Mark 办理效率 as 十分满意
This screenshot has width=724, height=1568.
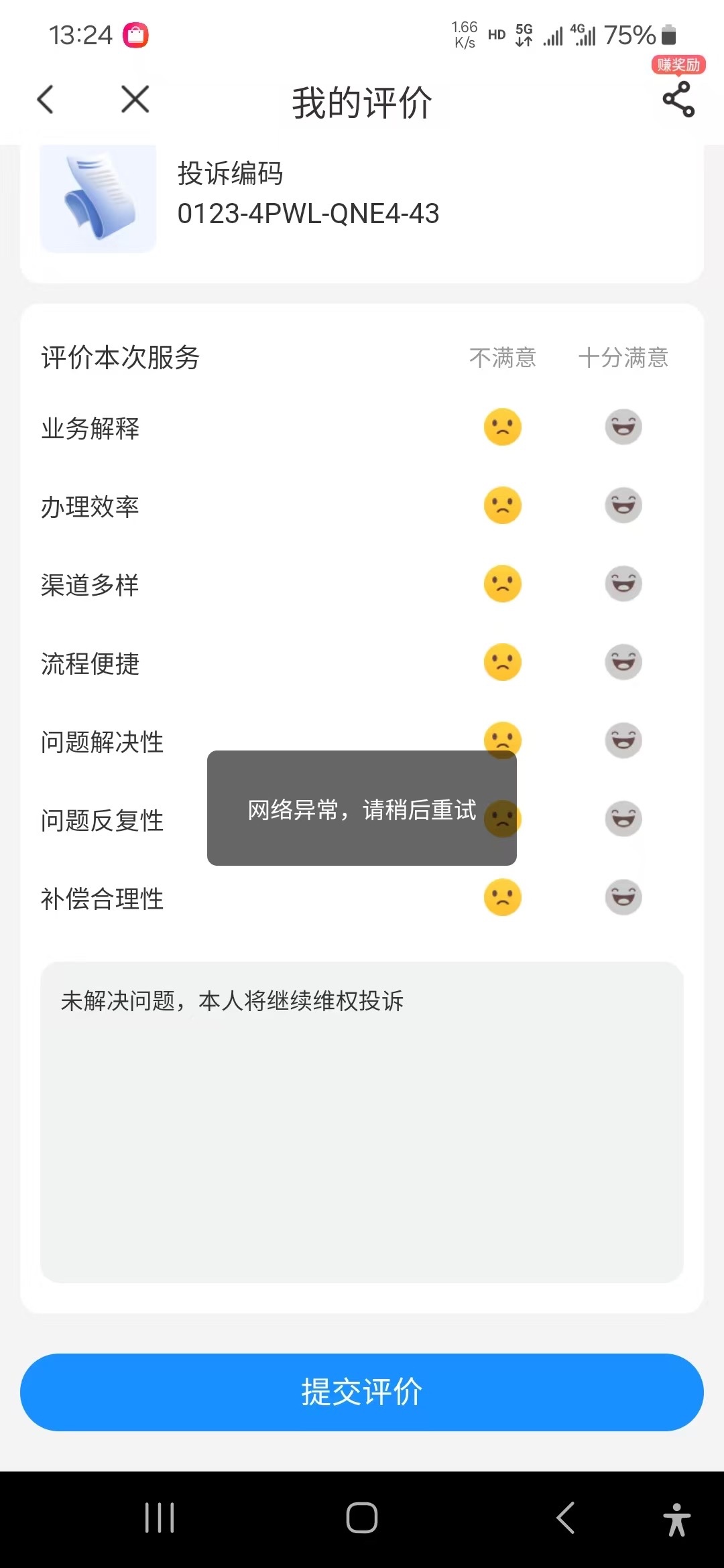(623, 505)
